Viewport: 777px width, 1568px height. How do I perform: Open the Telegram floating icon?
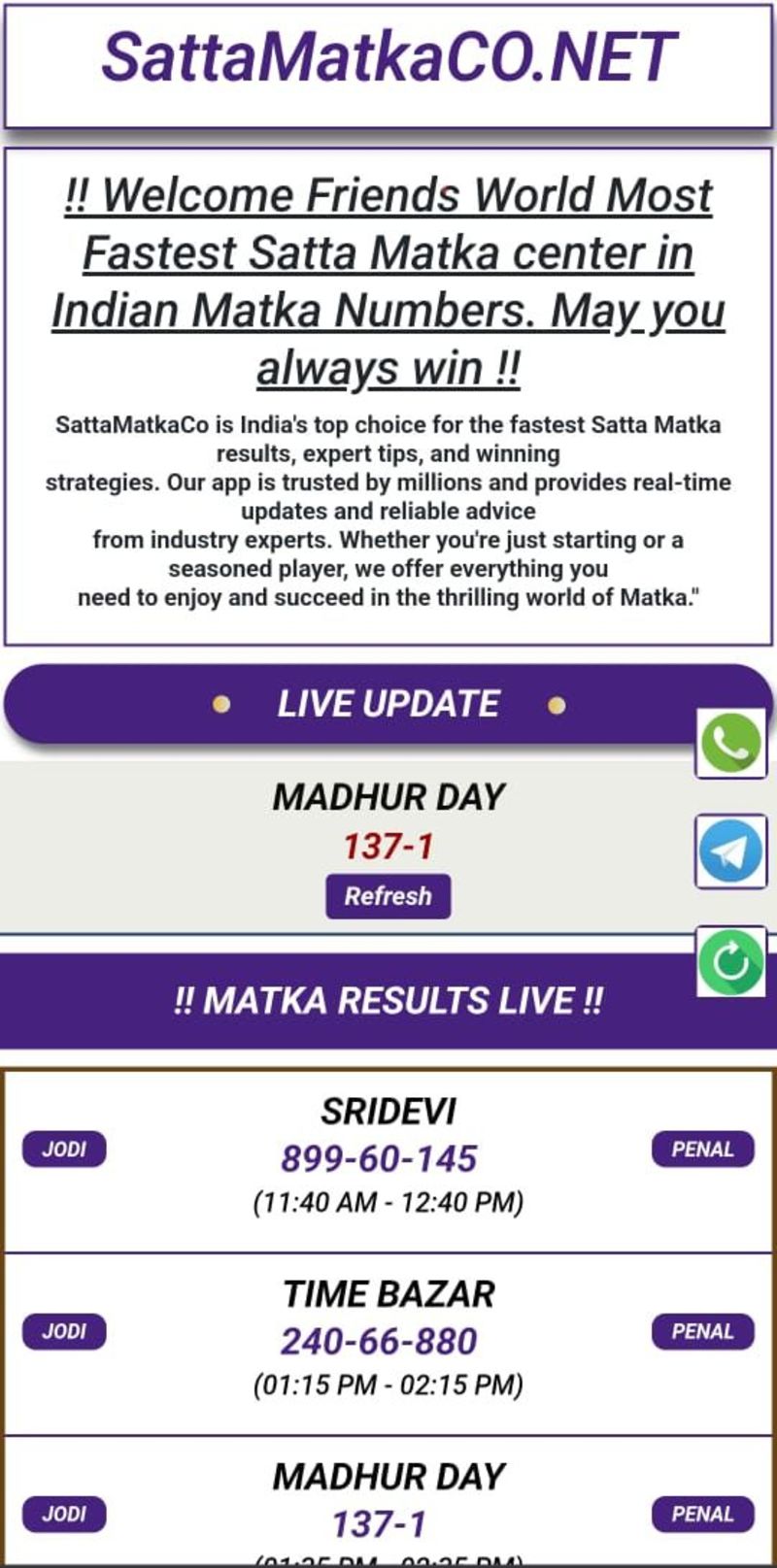tap(730, 851)
